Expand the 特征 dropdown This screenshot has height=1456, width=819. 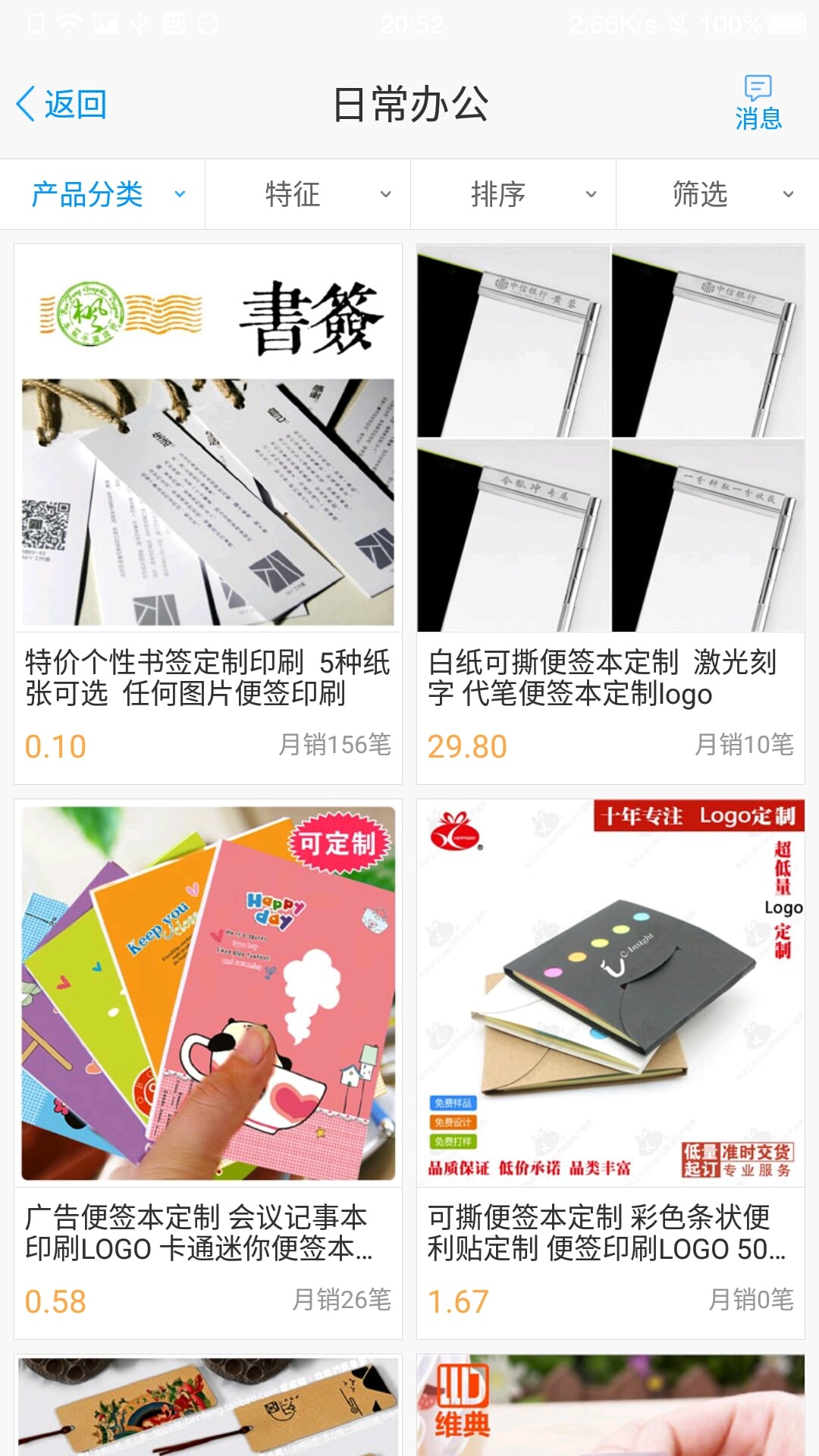pos(308,195)
